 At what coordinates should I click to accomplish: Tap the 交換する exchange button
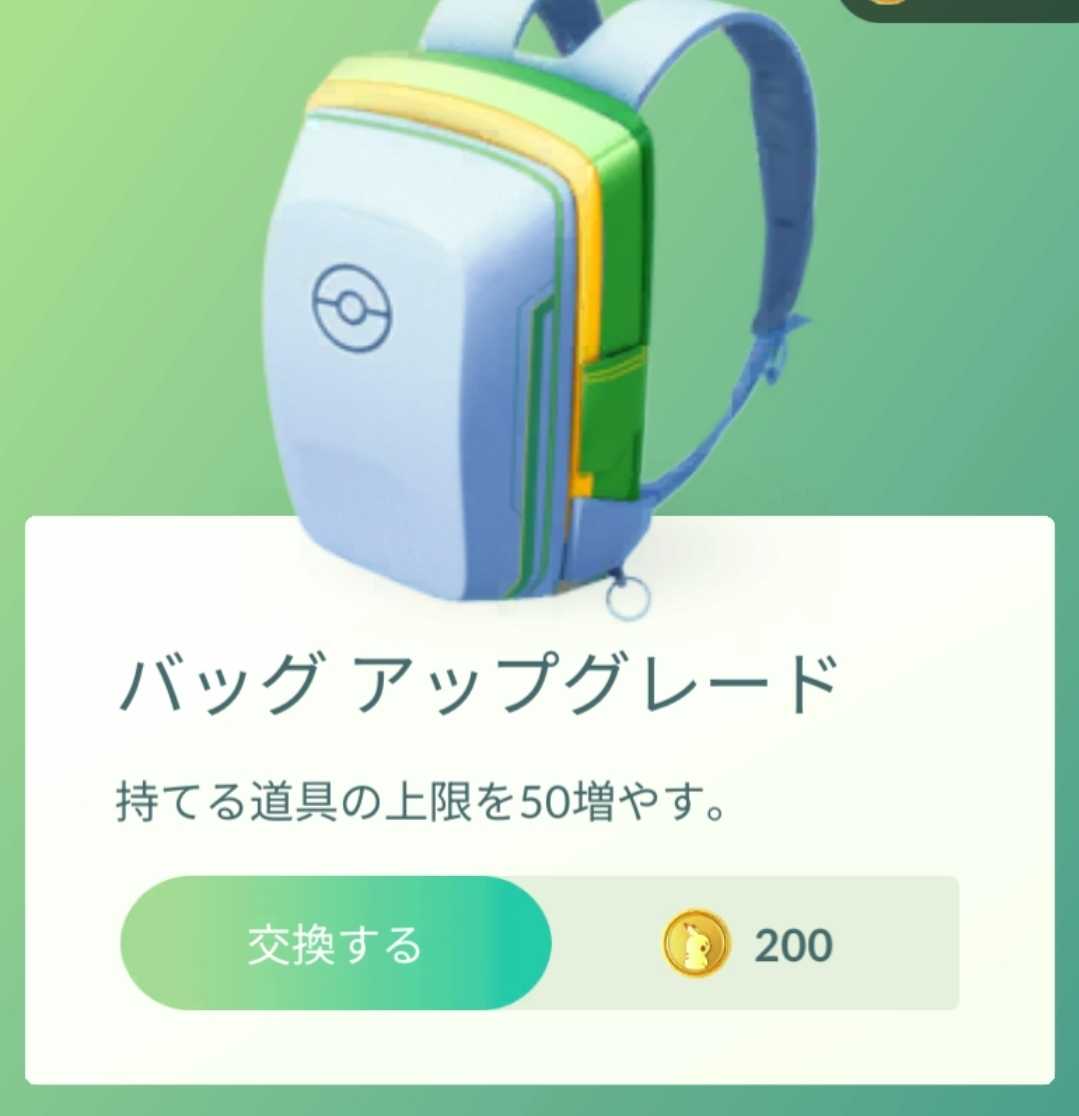335,944
